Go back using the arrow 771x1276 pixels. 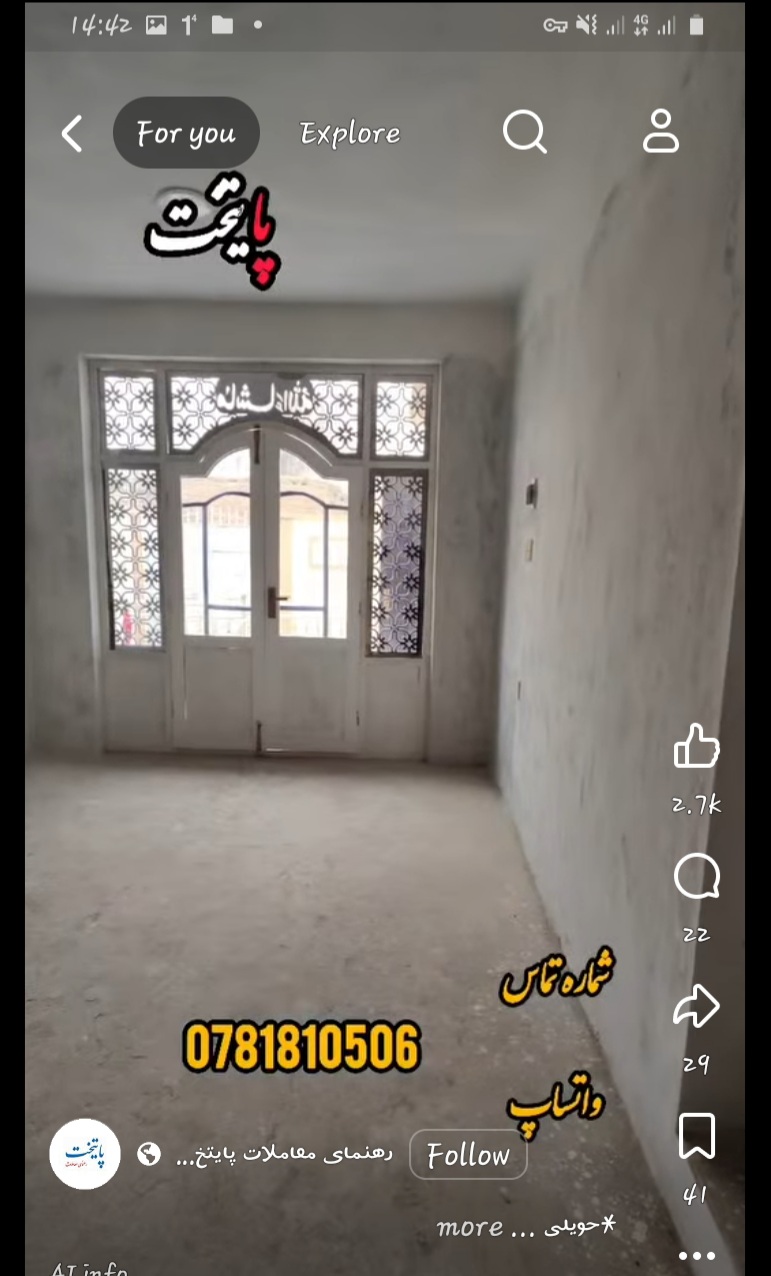pos(72,133)
